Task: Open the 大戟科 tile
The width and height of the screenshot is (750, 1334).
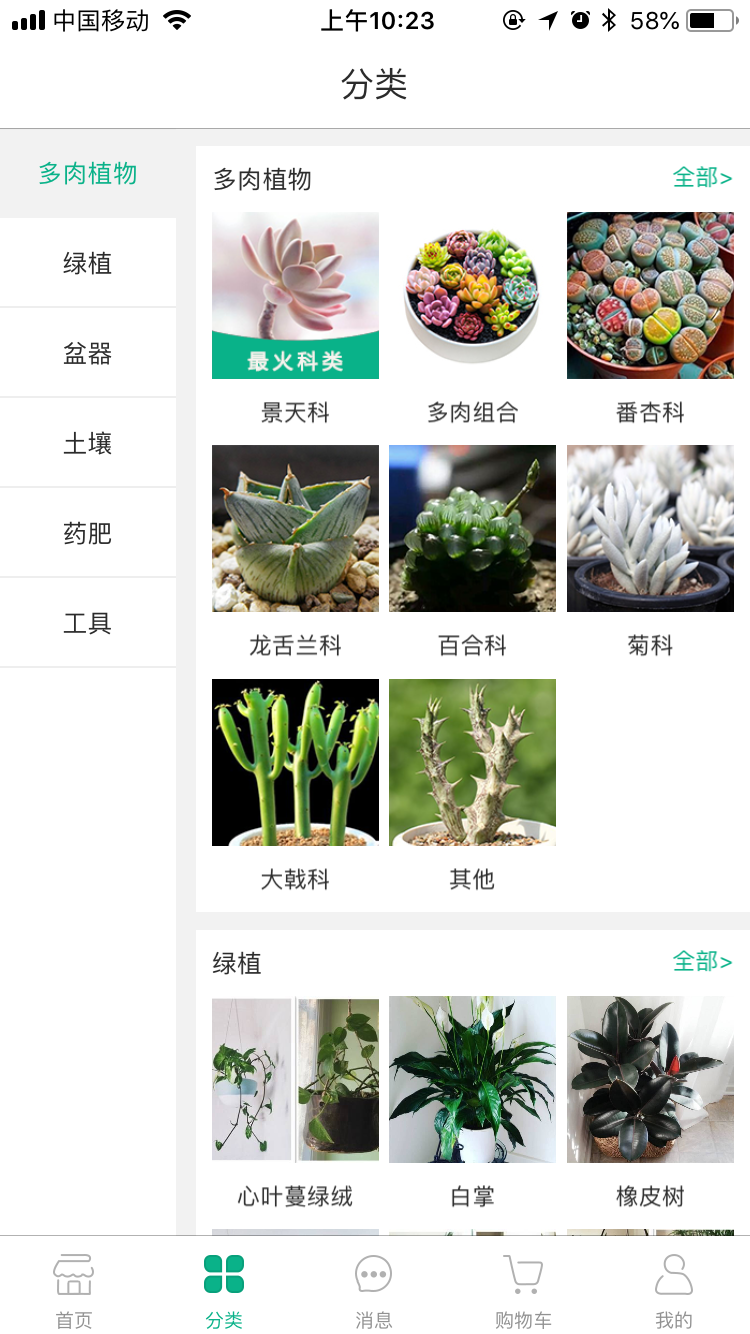Action: pyautogui.click(x=295, y=763)
